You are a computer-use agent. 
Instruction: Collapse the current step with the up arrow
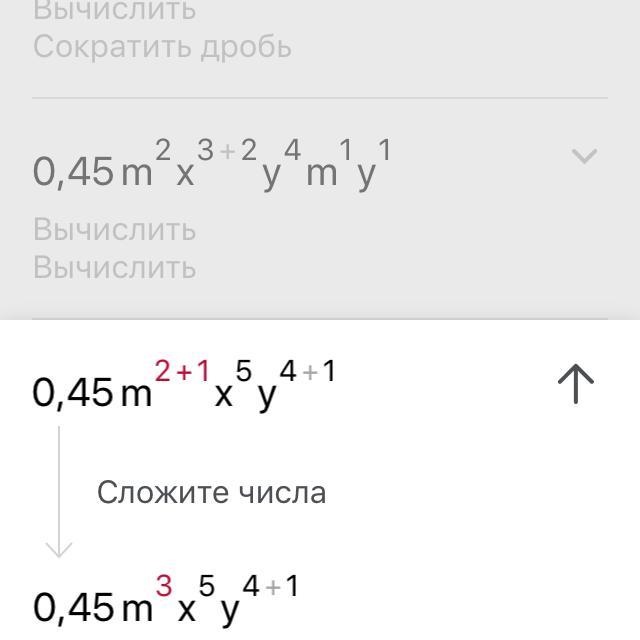(x=576, y=384)
